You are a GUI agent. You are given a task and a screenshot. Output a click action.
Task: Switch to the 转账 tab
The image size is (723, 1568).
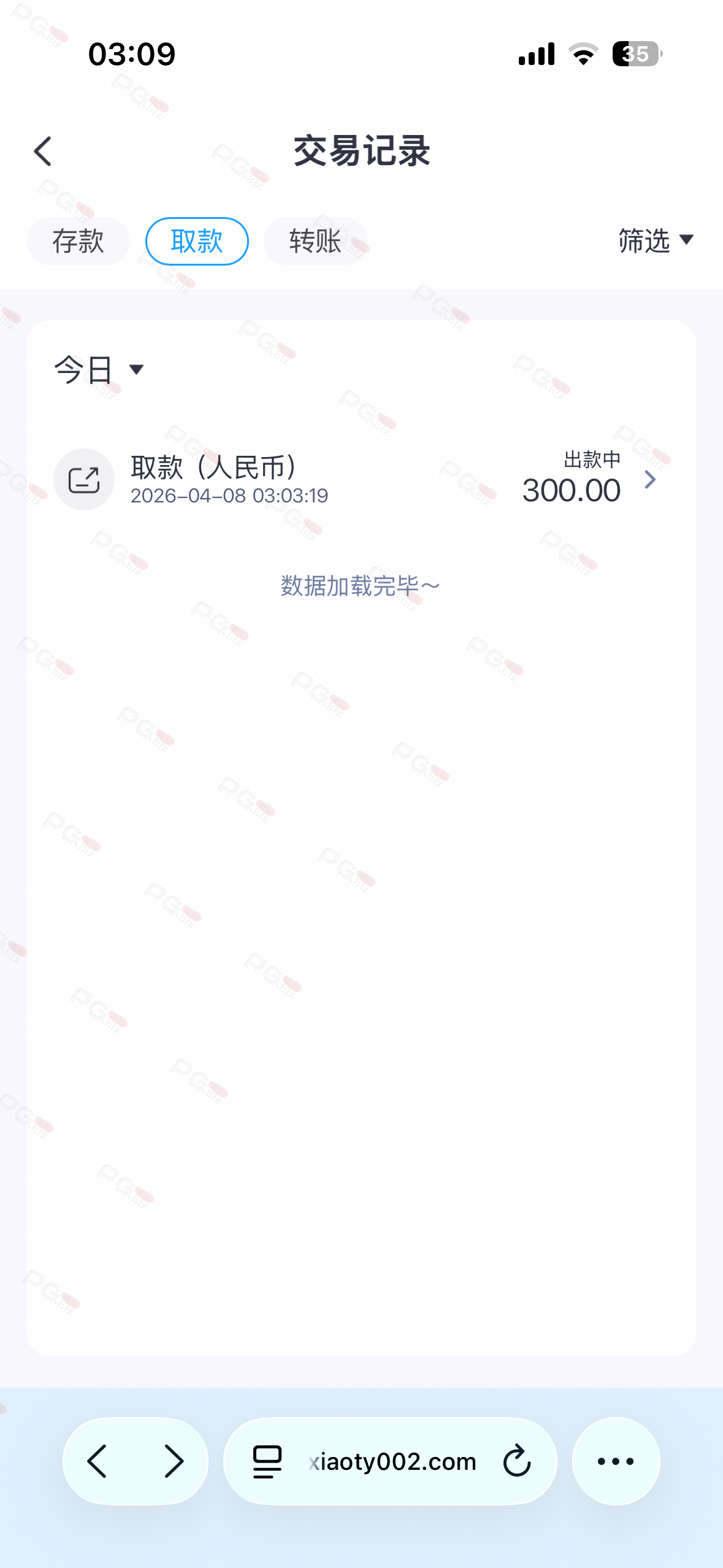(315, 241)
